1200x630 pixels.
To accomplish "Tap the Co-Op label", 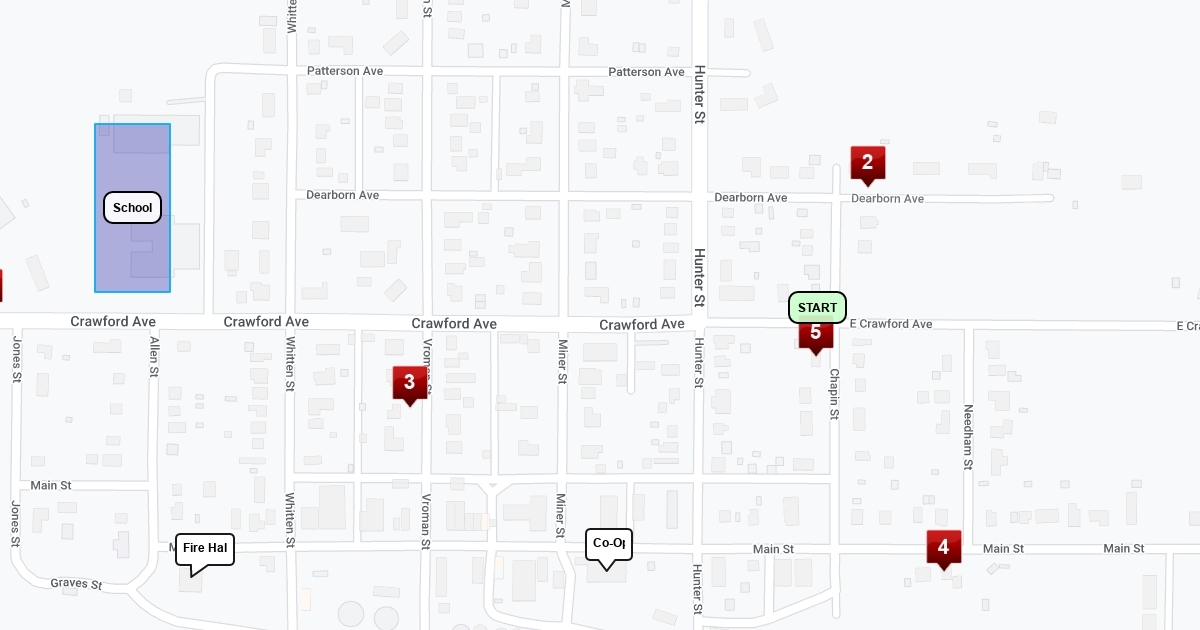I will (x=608, y=543).
